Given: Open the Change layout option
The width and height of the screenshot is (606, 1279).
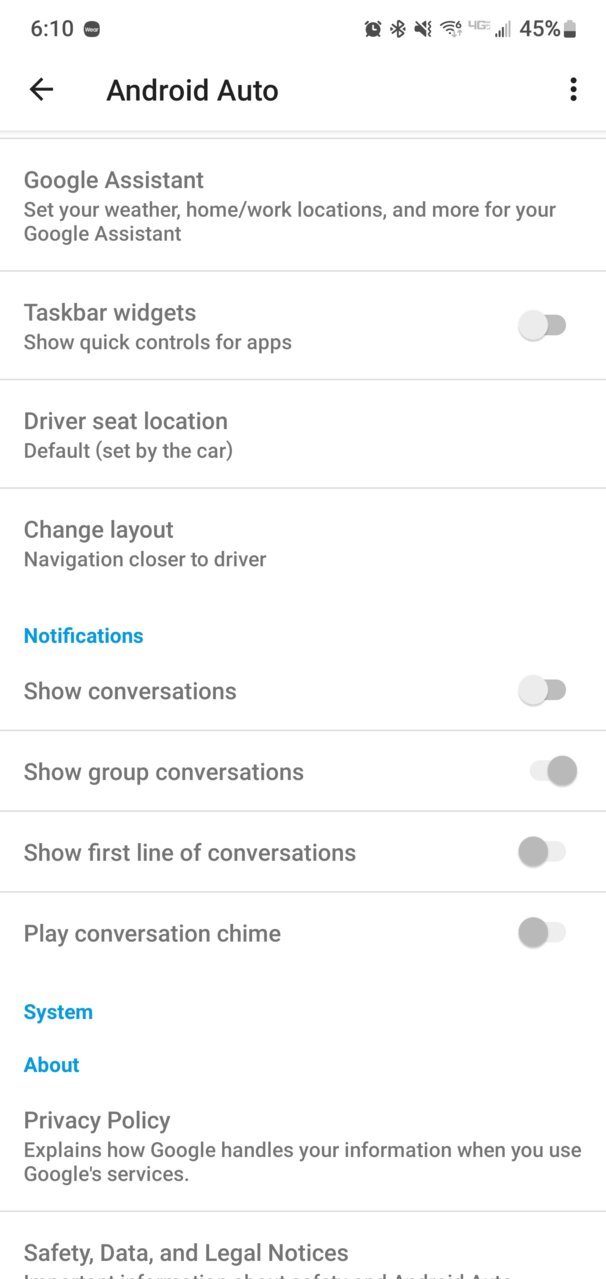Looking at the screenshot, I should [303, 543].
